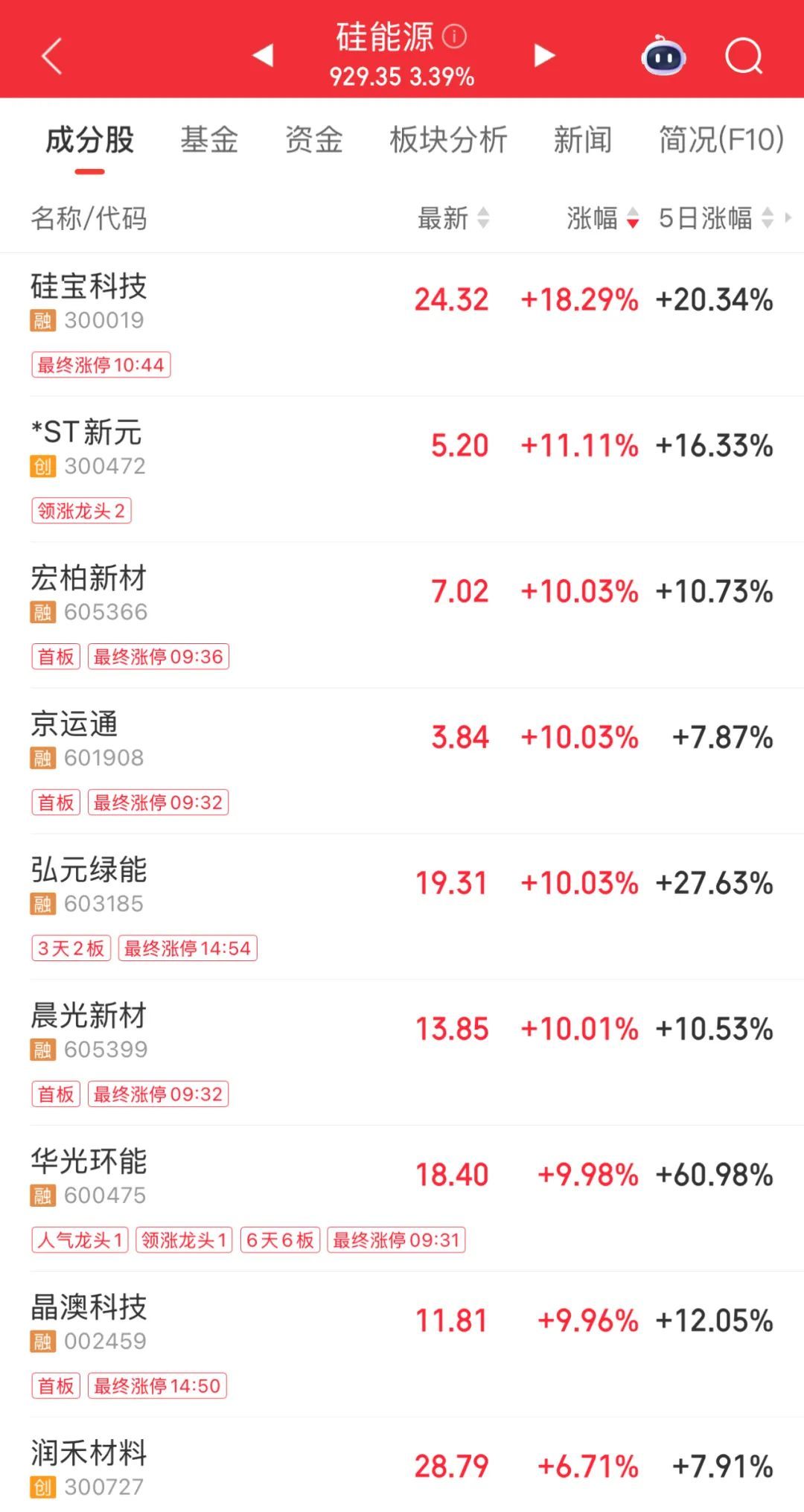Open the 晶澳科技 stock row
The width and height of the screenshot is (804, 1512).
[402, 1344]
